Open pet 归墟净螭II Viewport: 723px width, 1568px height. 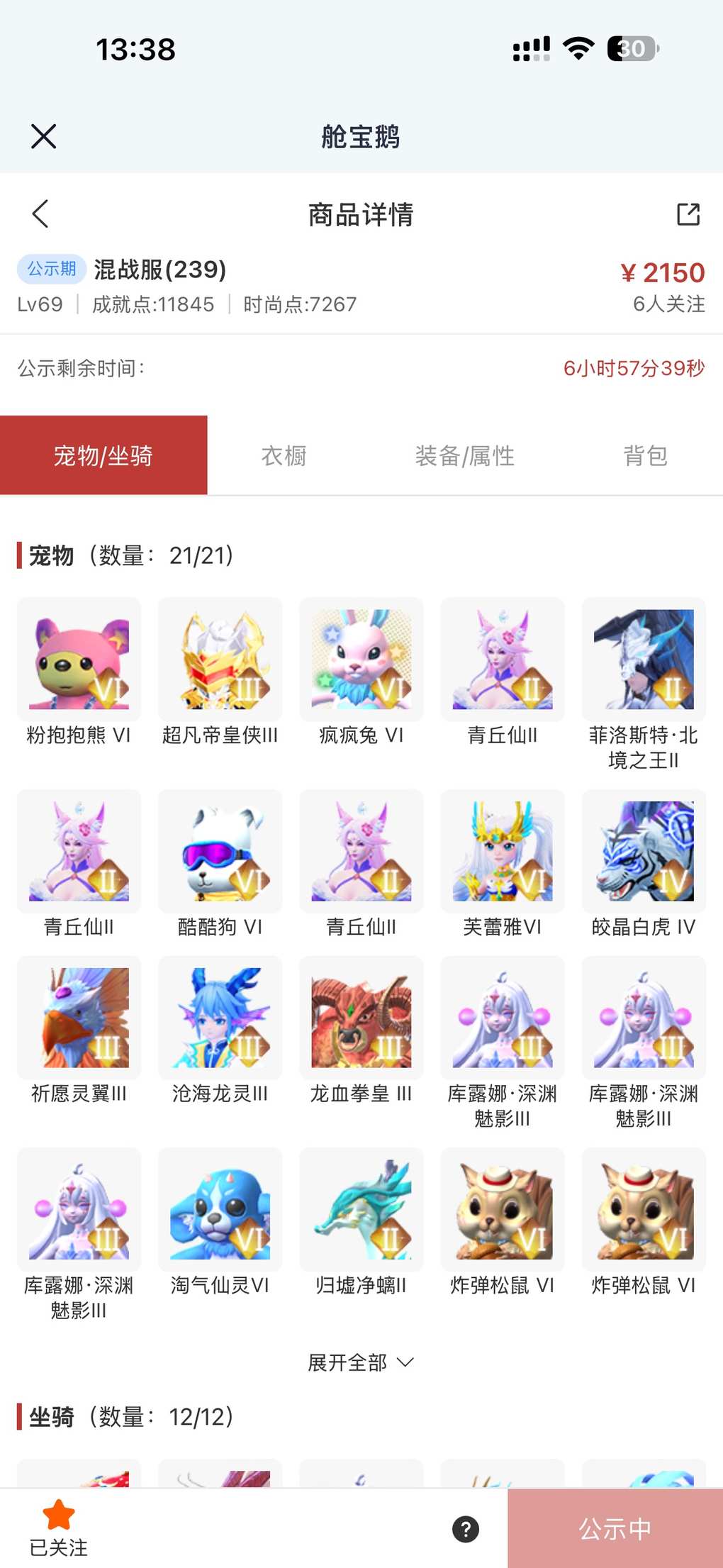pyautogui.click(x=361, y=1209)
